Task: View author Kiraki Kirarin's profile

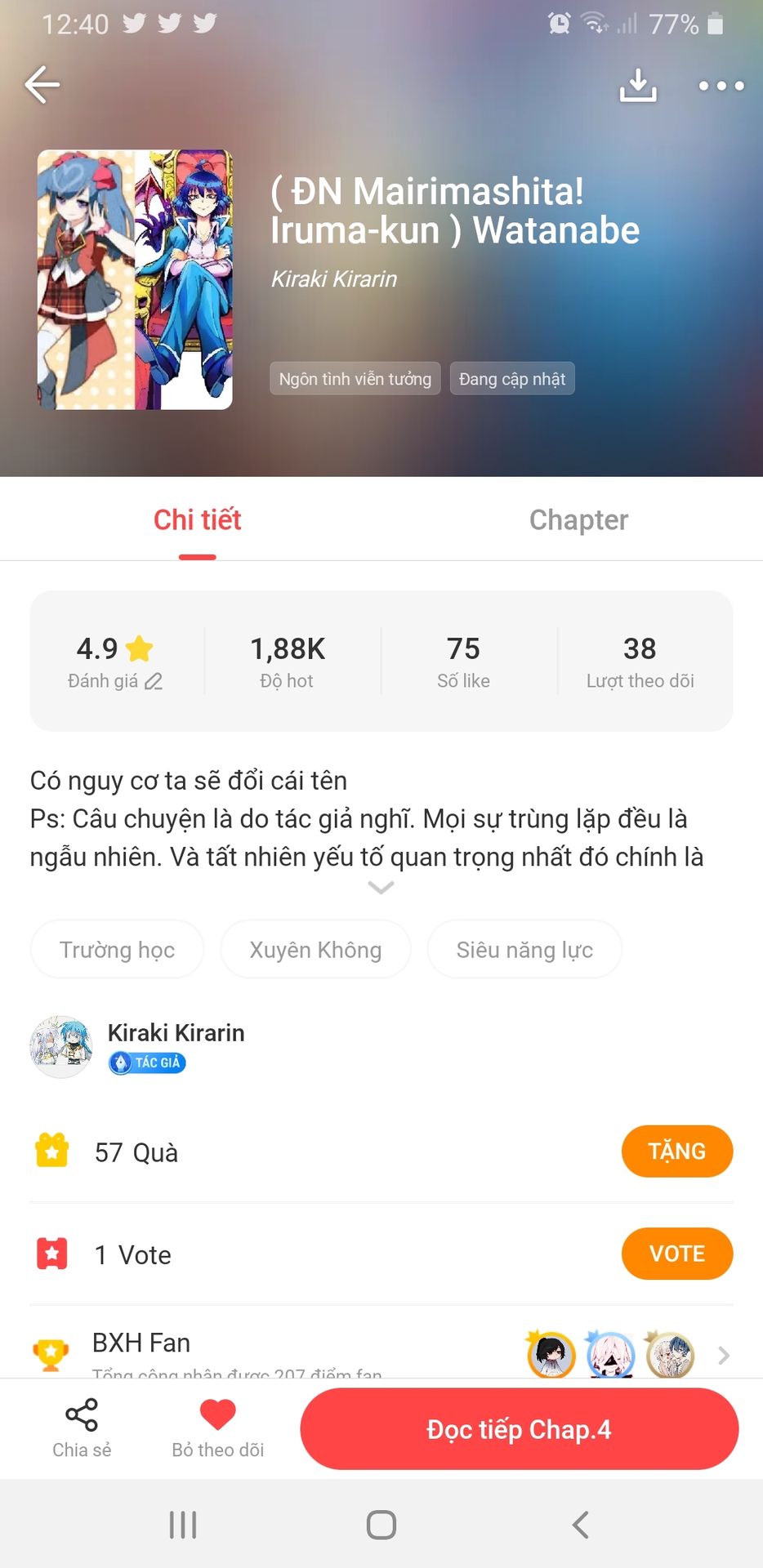Action: [176, 1033]
